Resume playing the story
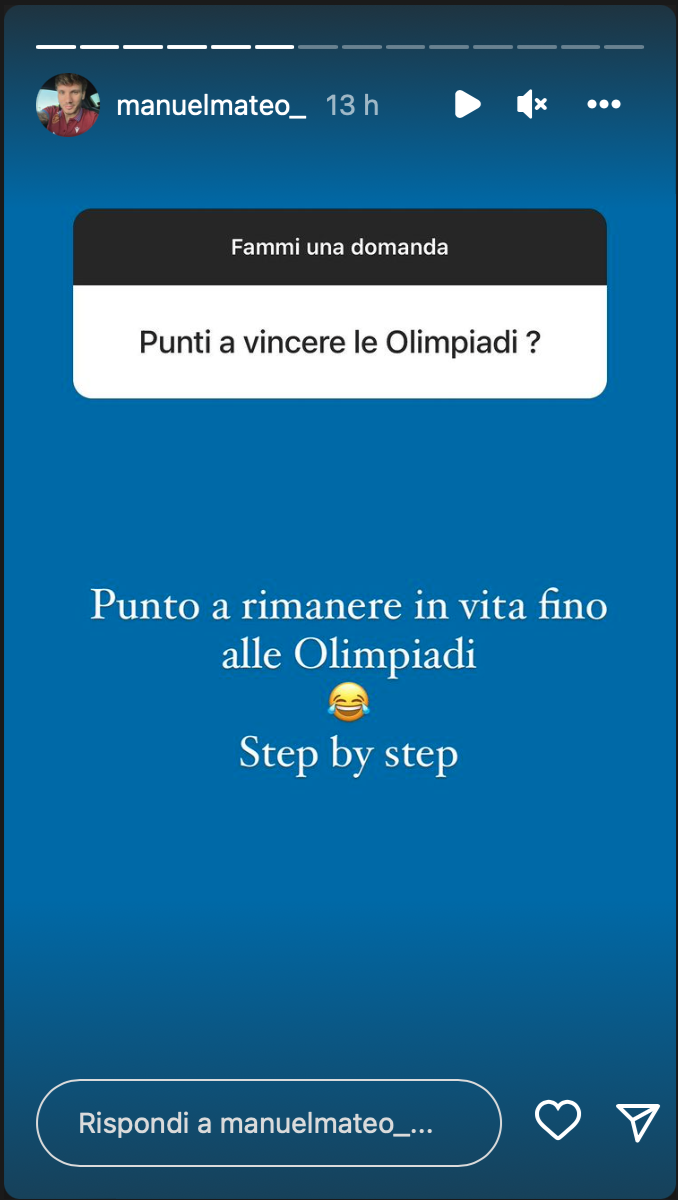 tap(466, 104)
